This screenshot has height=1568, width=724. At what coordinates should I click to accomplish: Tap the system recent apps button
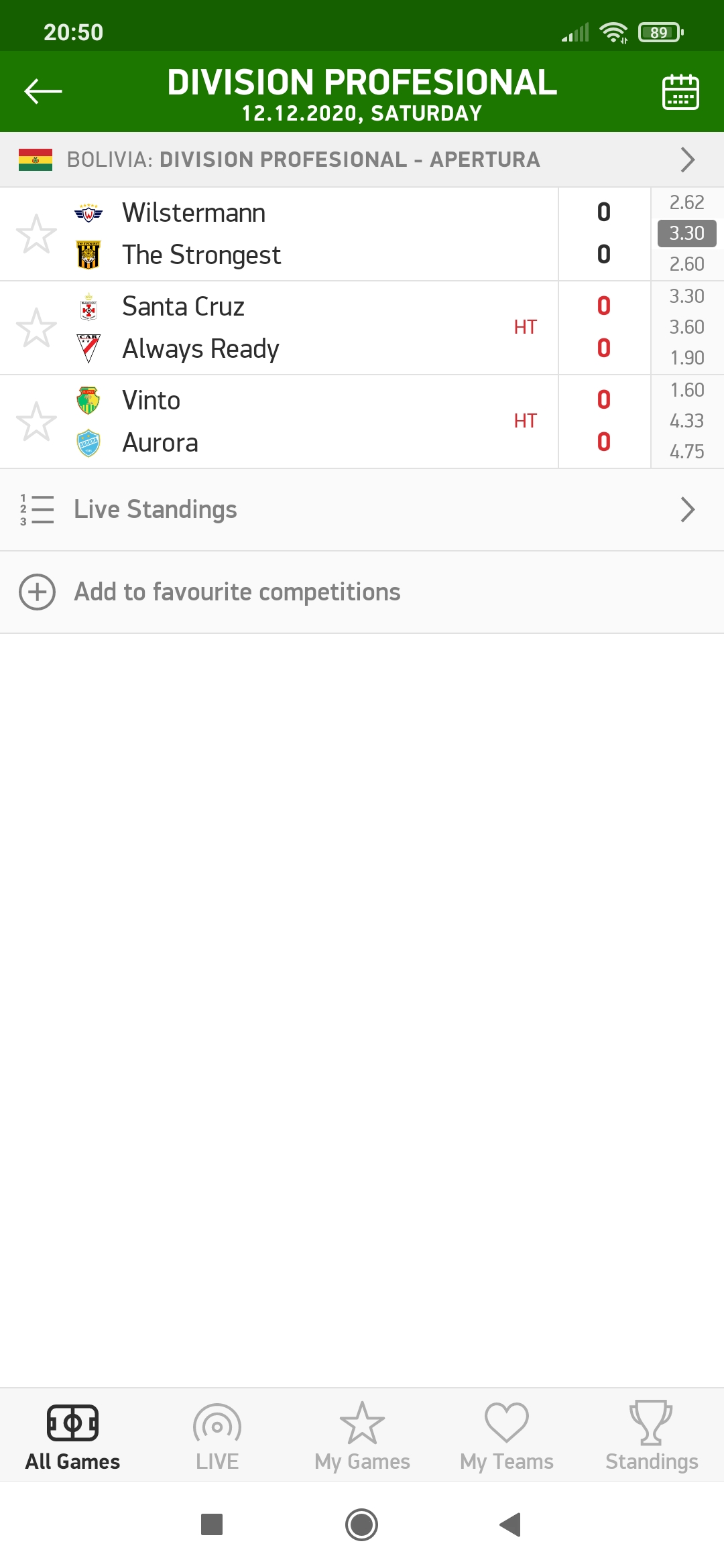coord(212,1525)
